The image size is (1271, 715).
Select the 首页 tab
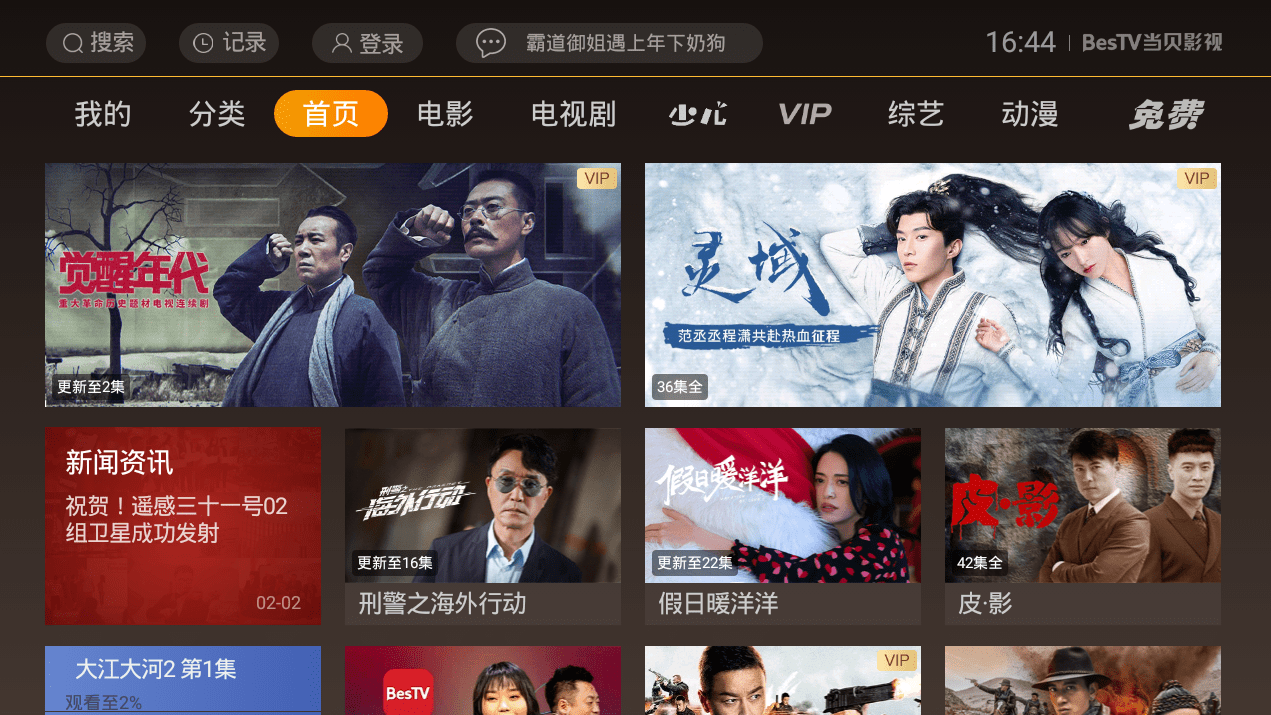331,114
